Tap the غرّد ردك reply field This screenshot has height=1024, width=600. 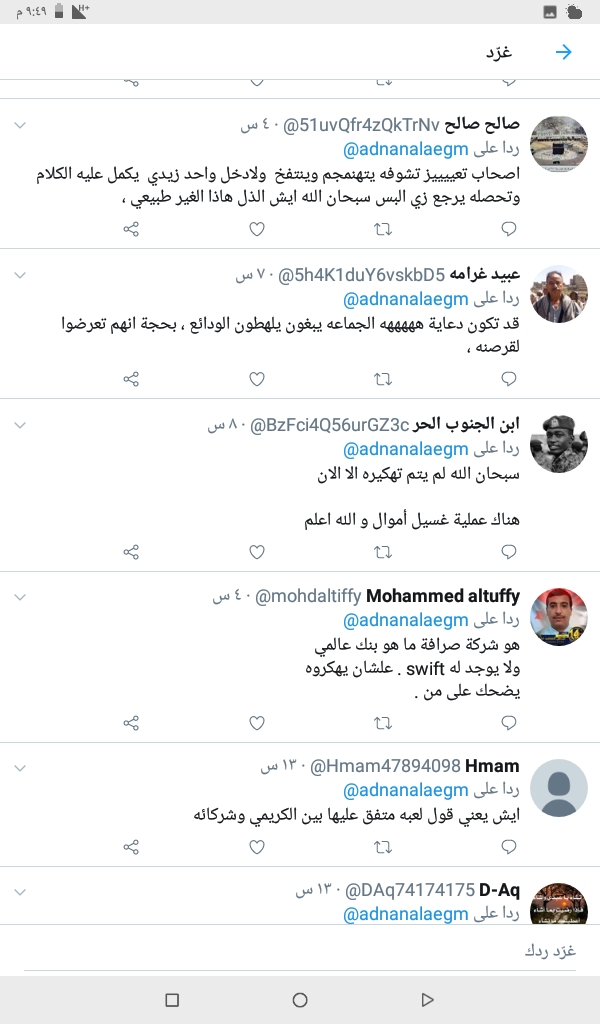tap(300, 950)
